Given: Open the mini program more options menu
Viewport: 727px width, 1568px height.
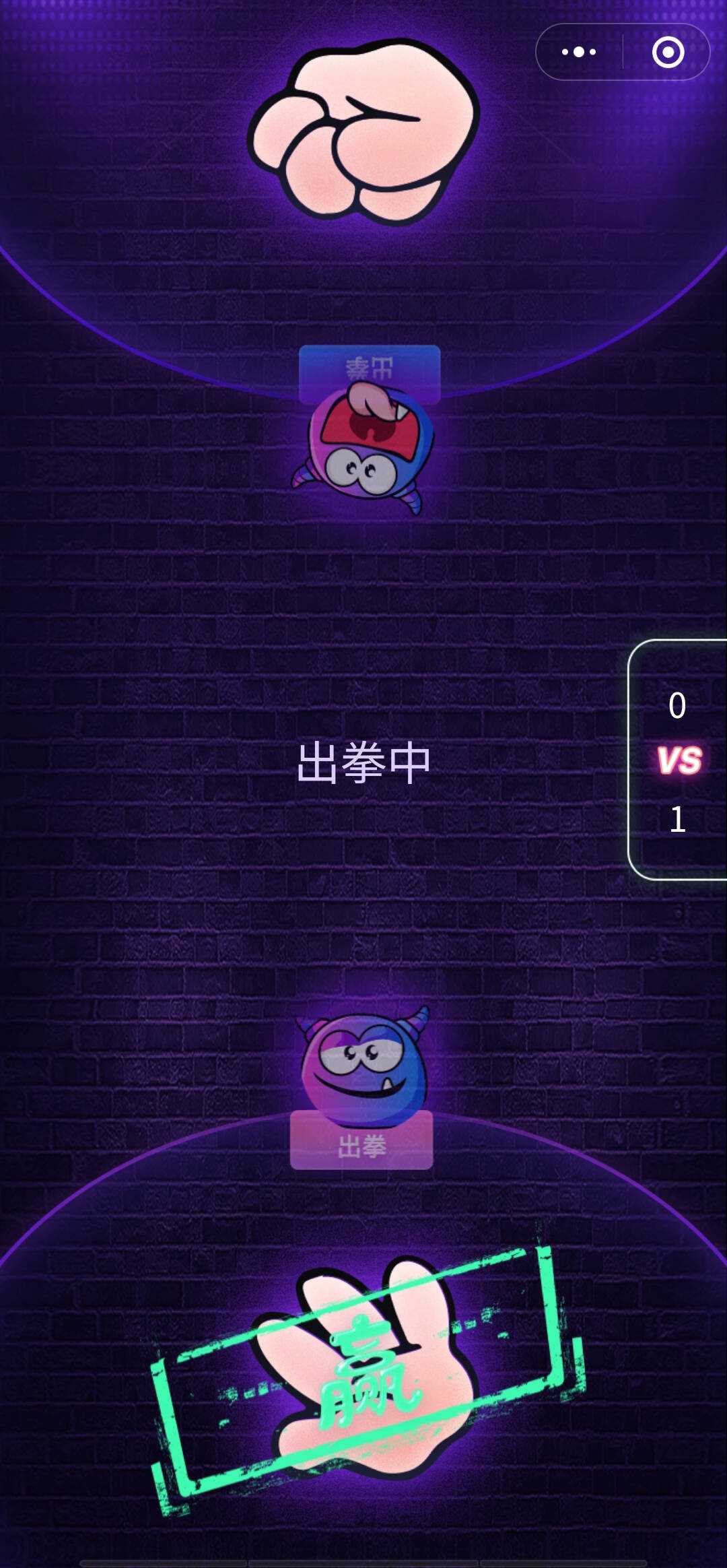Looking at the screenshot, I should [x=579, y=52].
